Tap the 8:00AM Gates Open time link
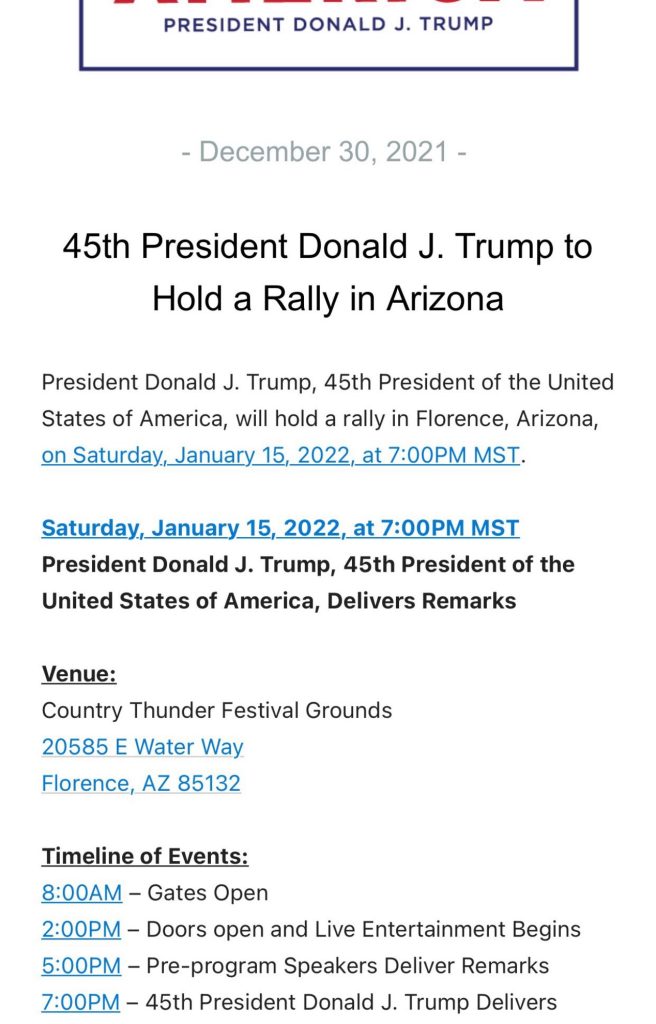 81,893
